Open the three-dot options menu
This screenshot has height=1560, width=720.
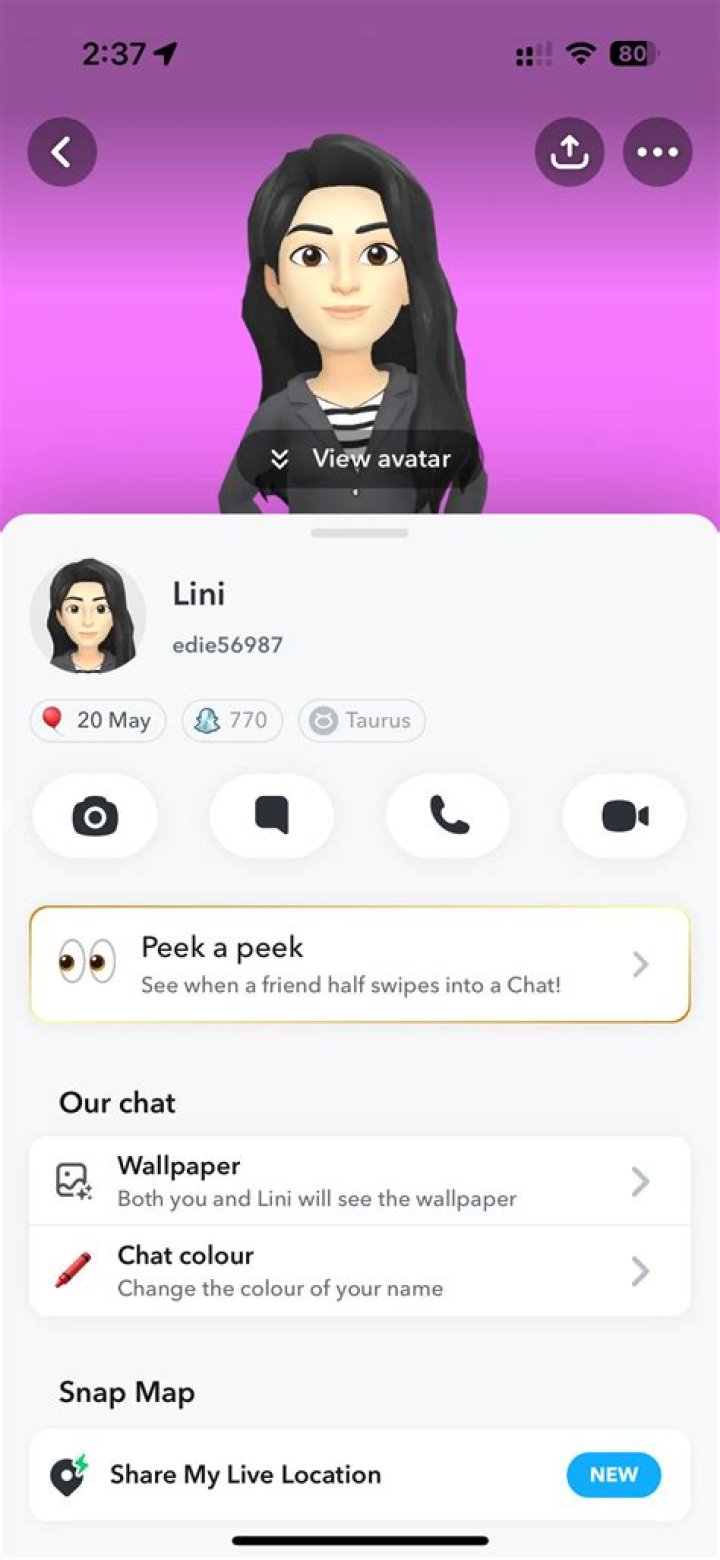click(657, 151)
